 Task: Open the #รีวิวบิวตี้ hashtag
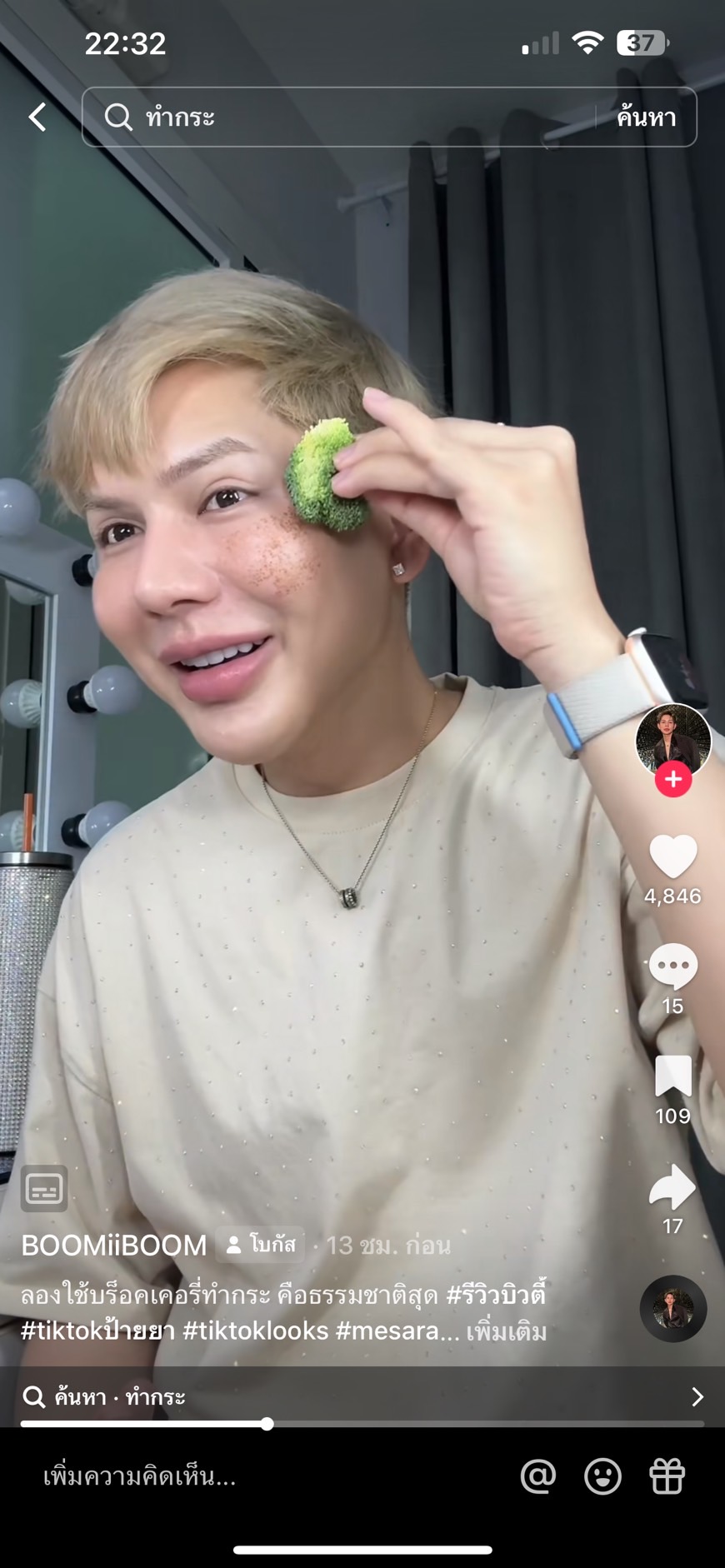pos(497,1296)
